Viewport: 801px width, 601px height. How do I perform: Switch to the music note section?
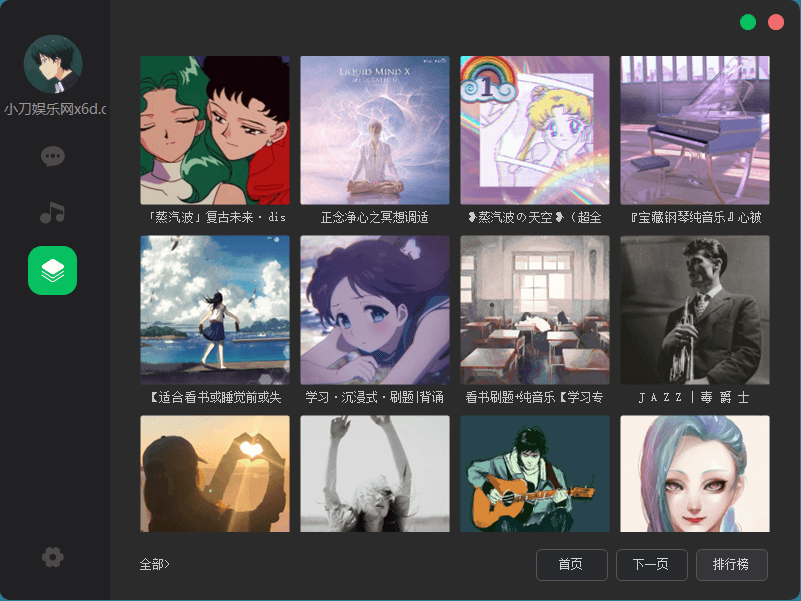(x=53, y=213)
